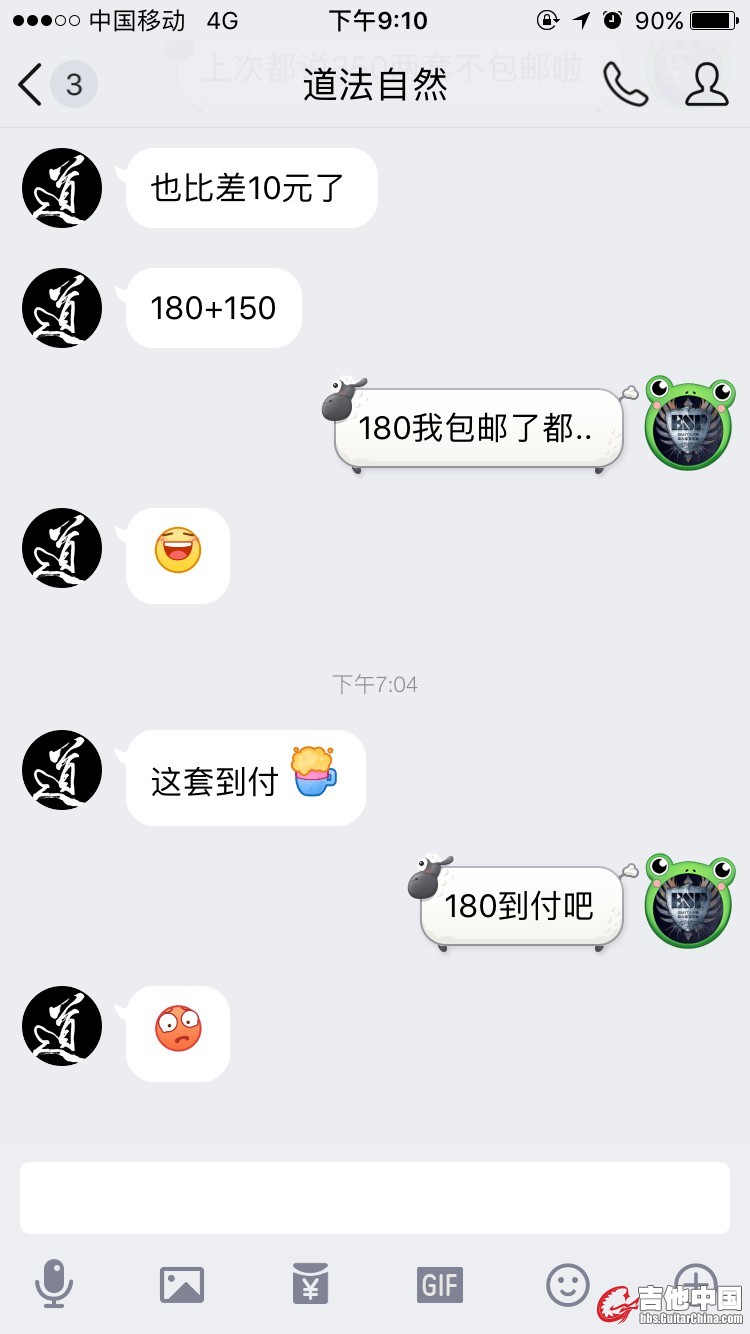Viewport: 750px width, 1334px height.
Task: Open the photo picker icon
Action: tap(182, 1284)
